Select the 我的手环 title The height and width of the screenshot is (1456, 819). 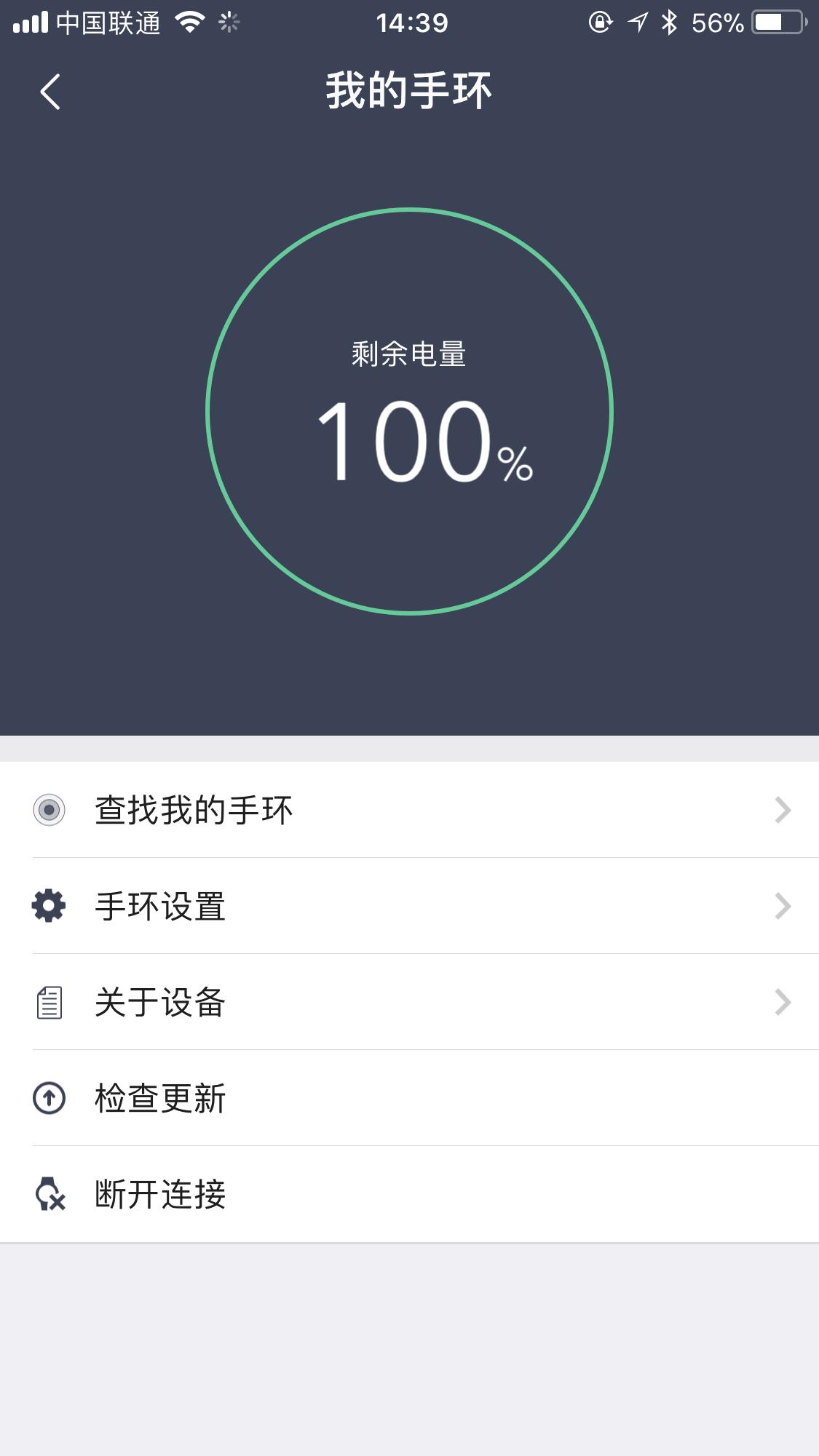(x=409, y=87)
